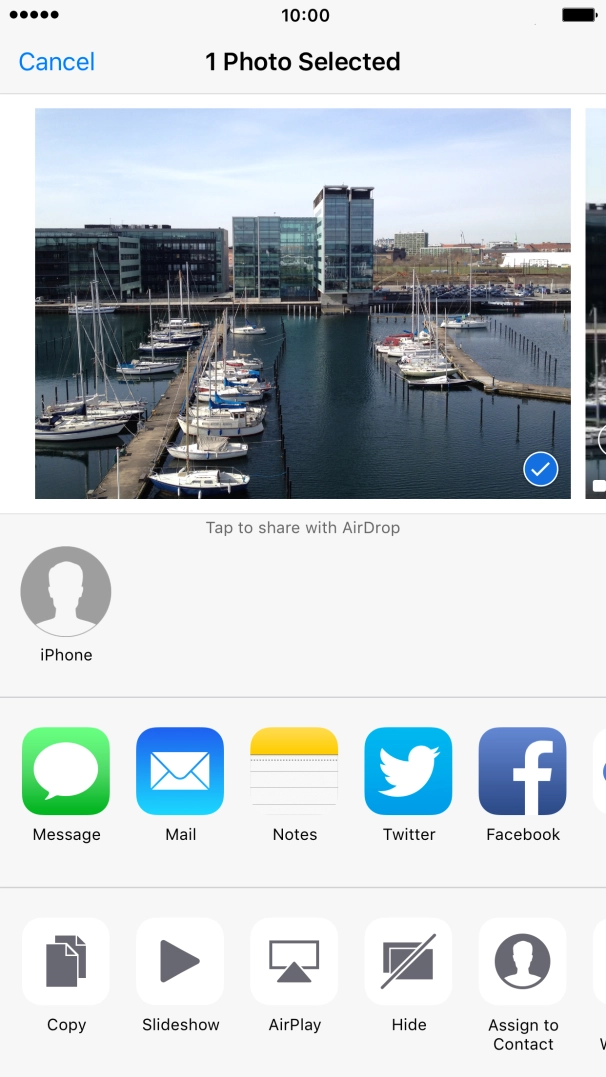
Task: Post the photo to Twitter
Action: pyautogui.click(x=408, y=771)
